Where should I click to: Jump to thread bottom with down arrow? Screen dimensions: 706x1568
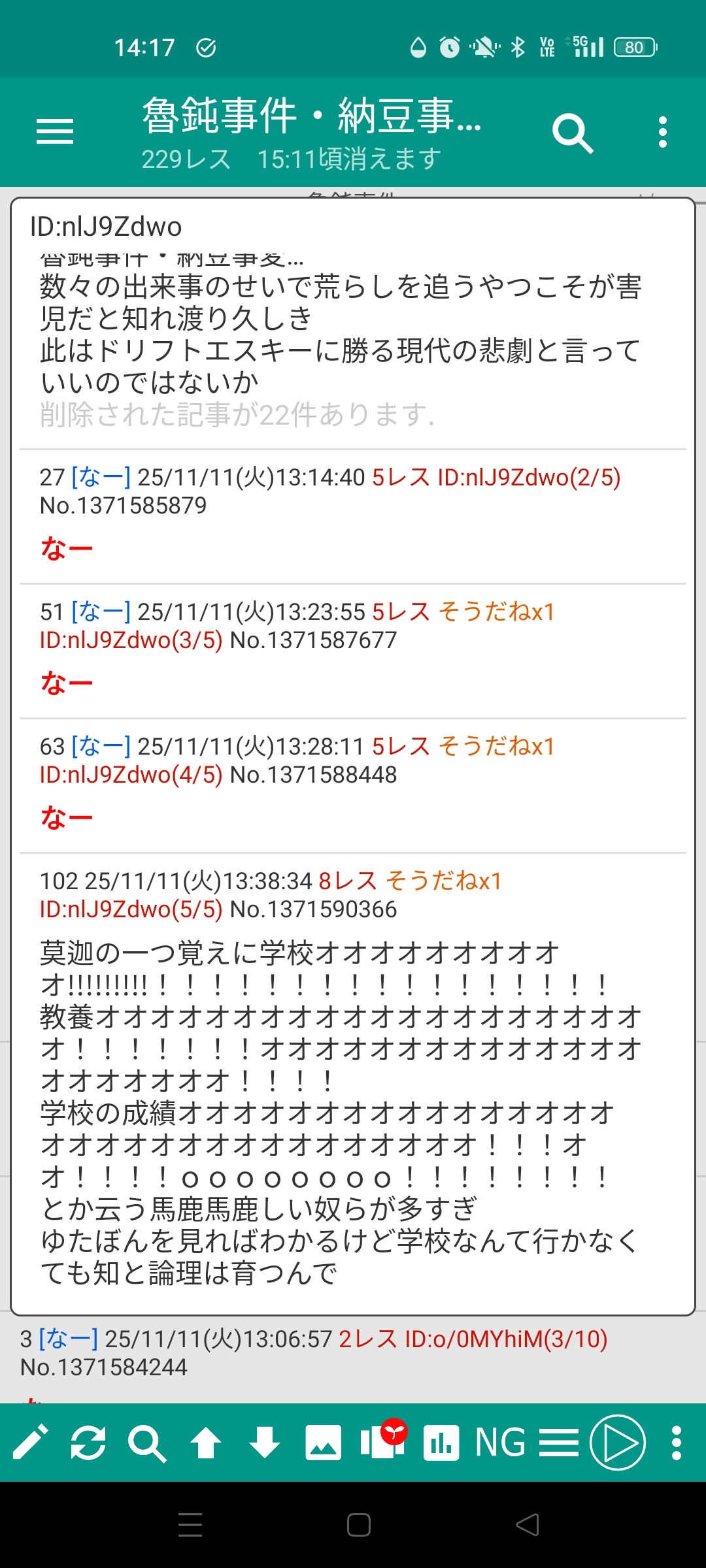(x=265, y=1442)
